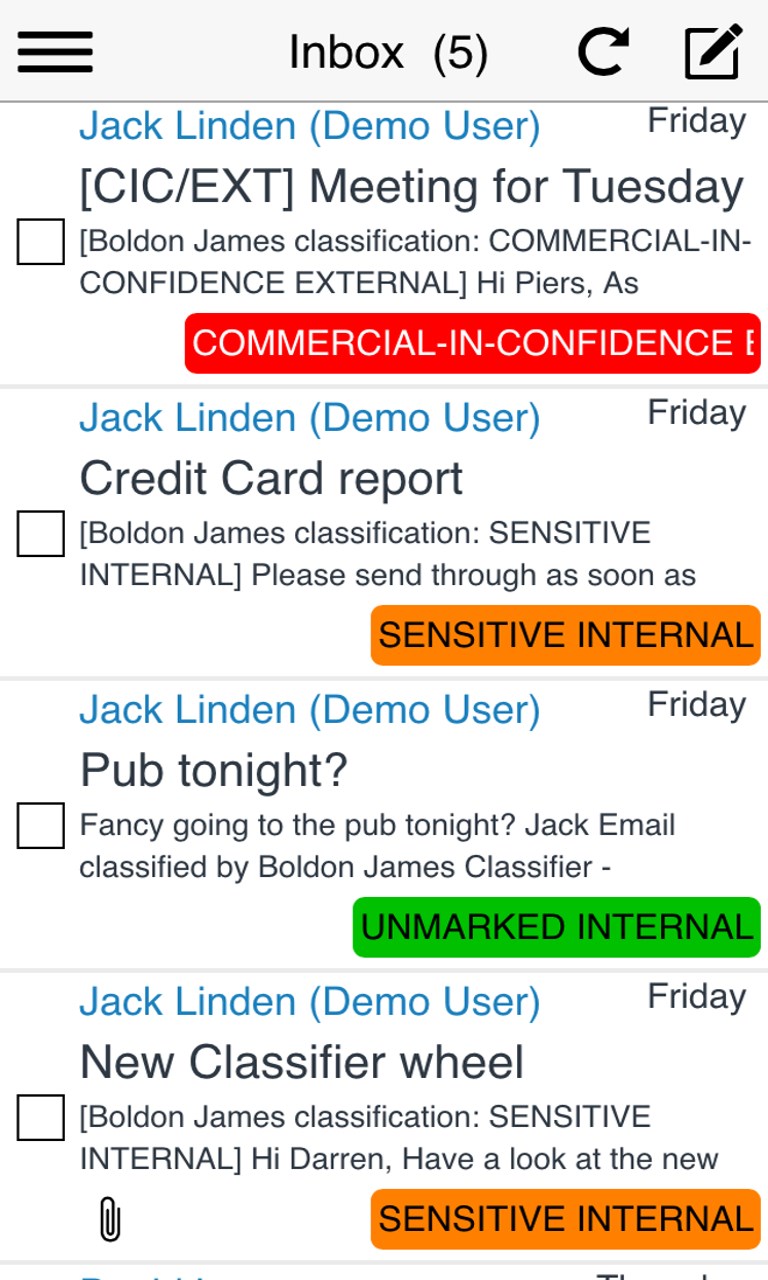
Task: Select the Meeting for Tuesday checkbox
Action: pos(41,242)
